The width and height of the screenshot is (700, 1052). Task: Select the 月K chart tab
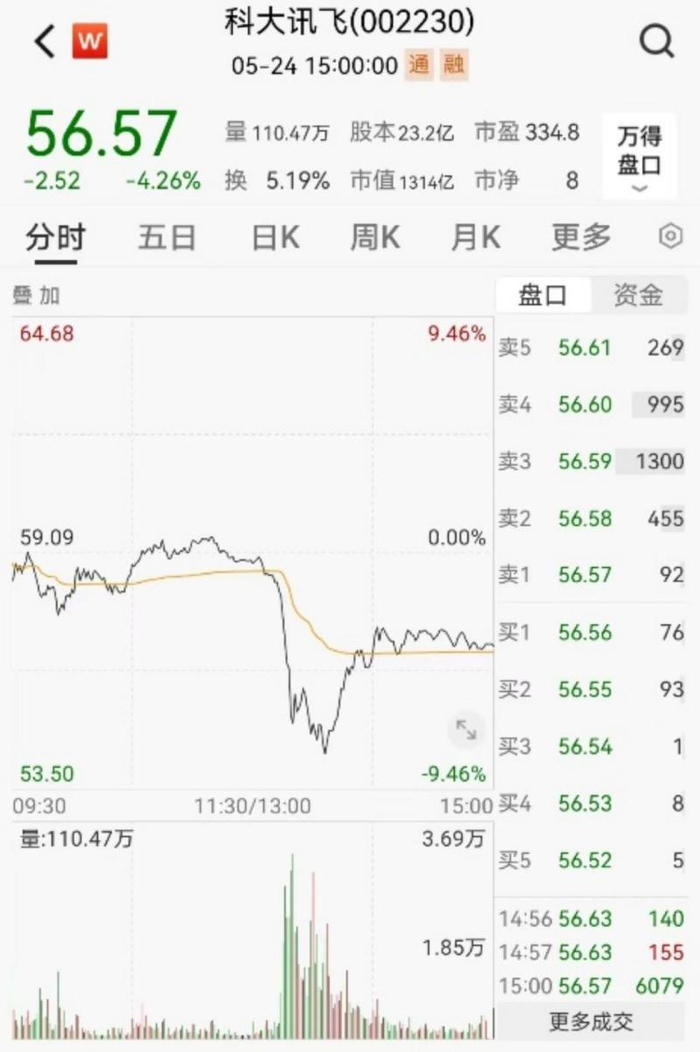coord(475,238)
